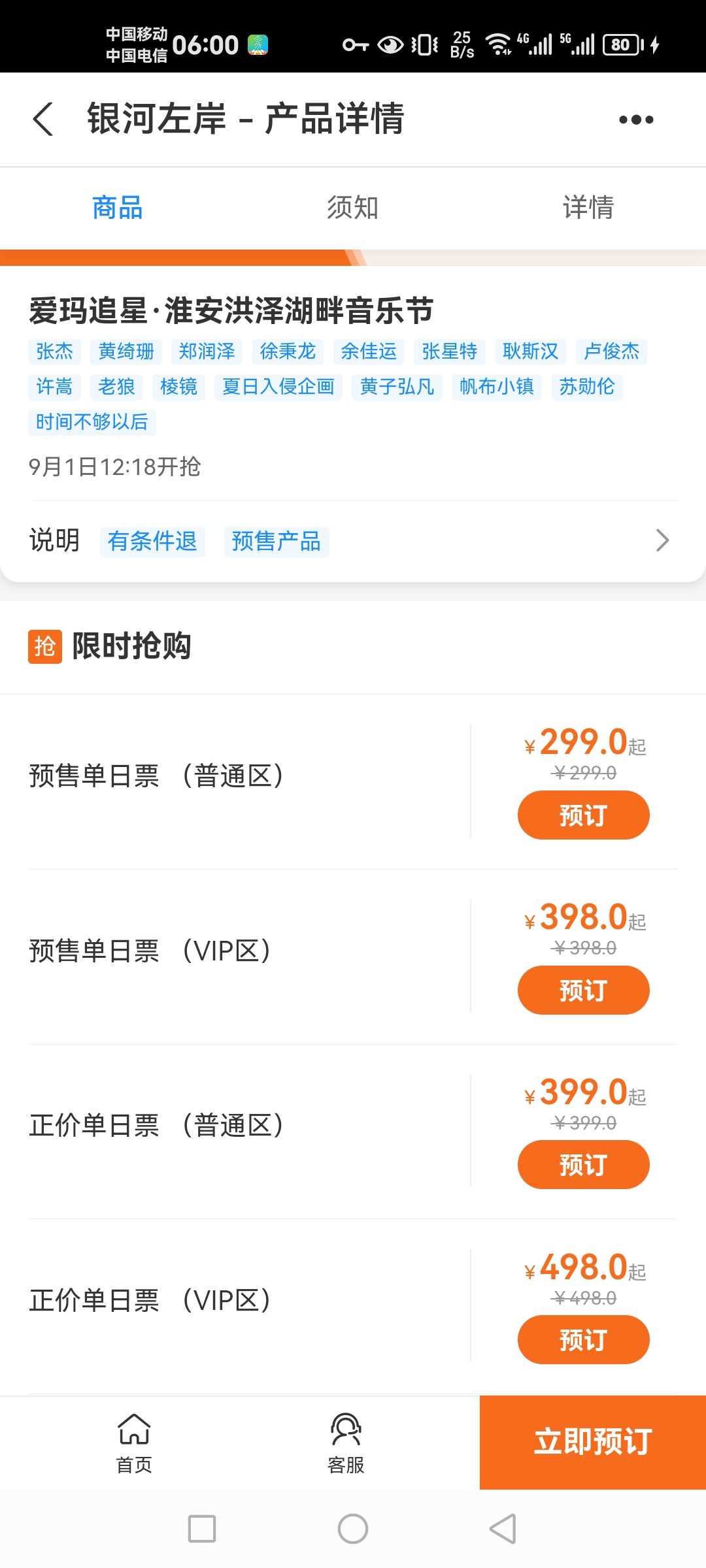Viewport: 706px width, 1568px height.
Task: Switch to the 须知 tab
Action: tap(353, 208)
